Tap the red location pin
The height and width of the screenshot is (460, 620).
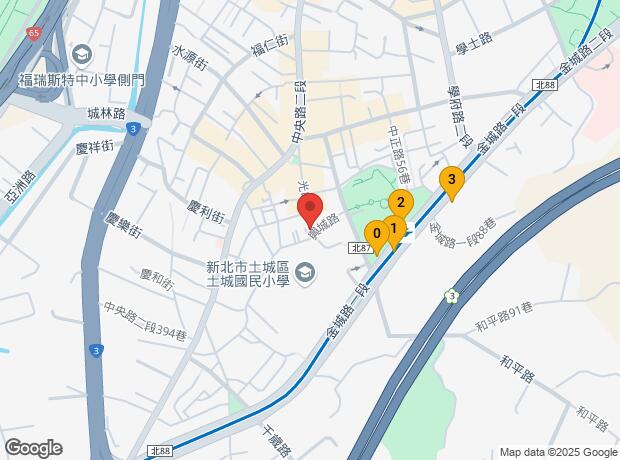pyautogui.click(x=309, y=210)
